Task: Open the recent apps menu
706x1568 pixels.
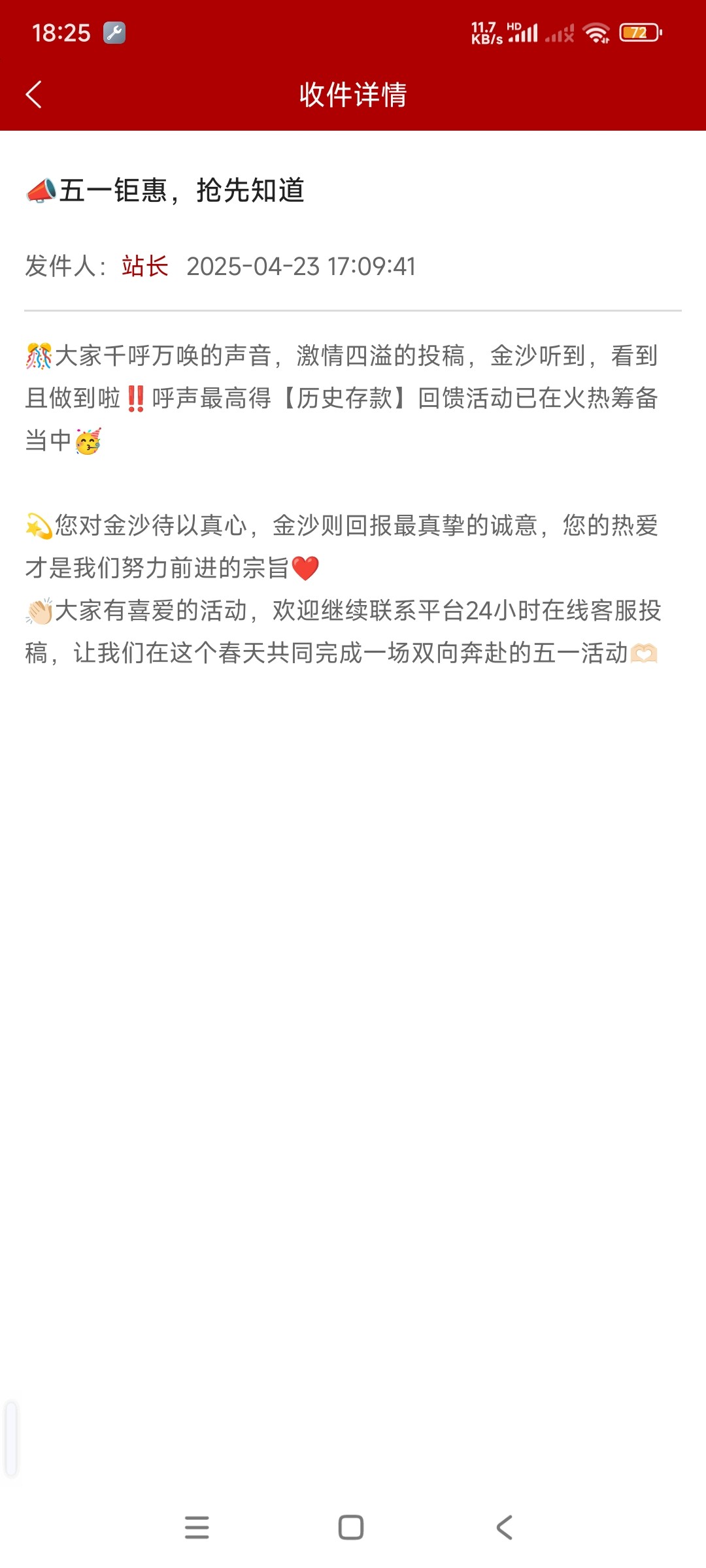Action: click(x=197, y=1527)
